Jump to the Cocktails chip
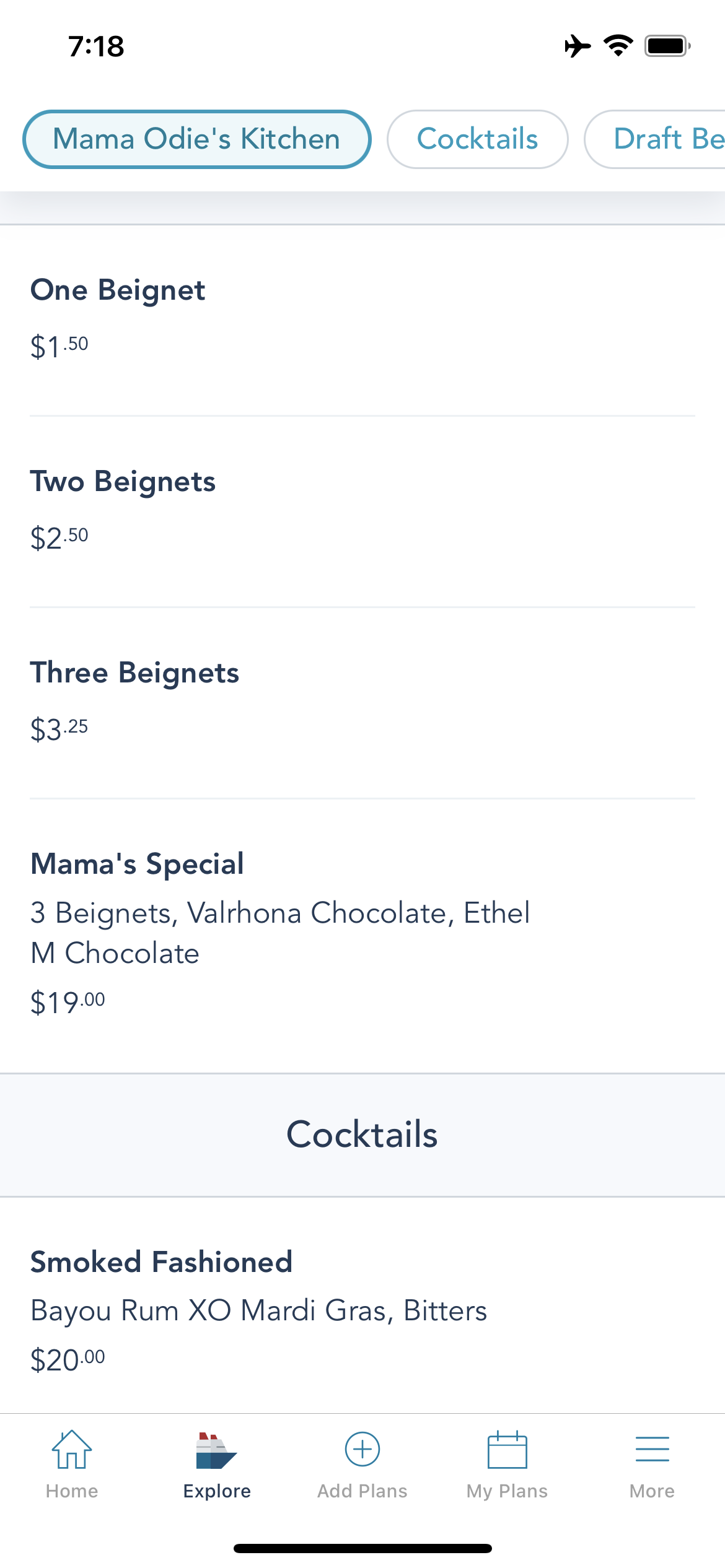This screenshot has width=725, height=1568. pos(477,139)
